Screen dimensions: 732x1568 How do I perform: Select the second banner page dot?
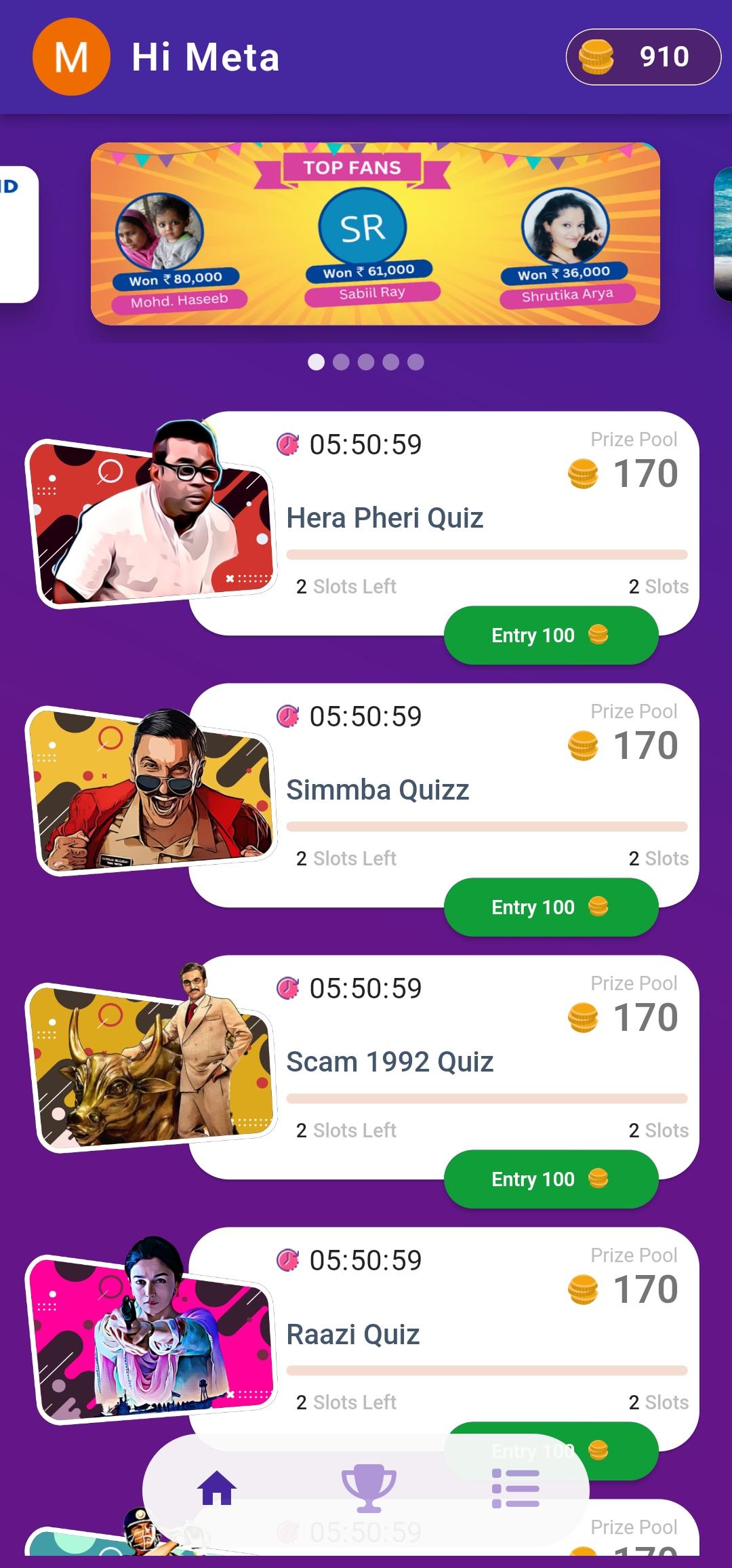point(342,362)
